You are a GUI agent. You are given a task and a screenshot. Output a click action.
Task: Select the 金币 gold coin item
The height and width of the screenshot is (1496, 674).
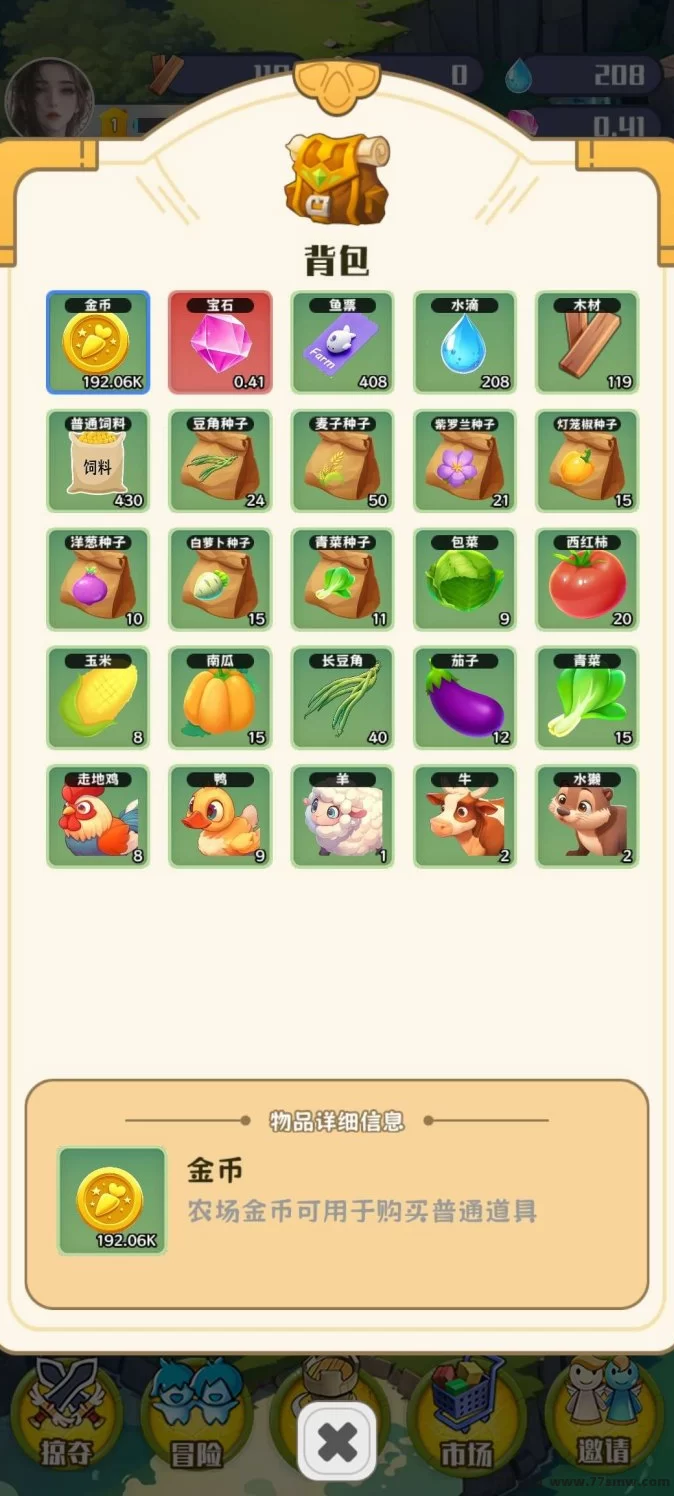click(98, 343)
